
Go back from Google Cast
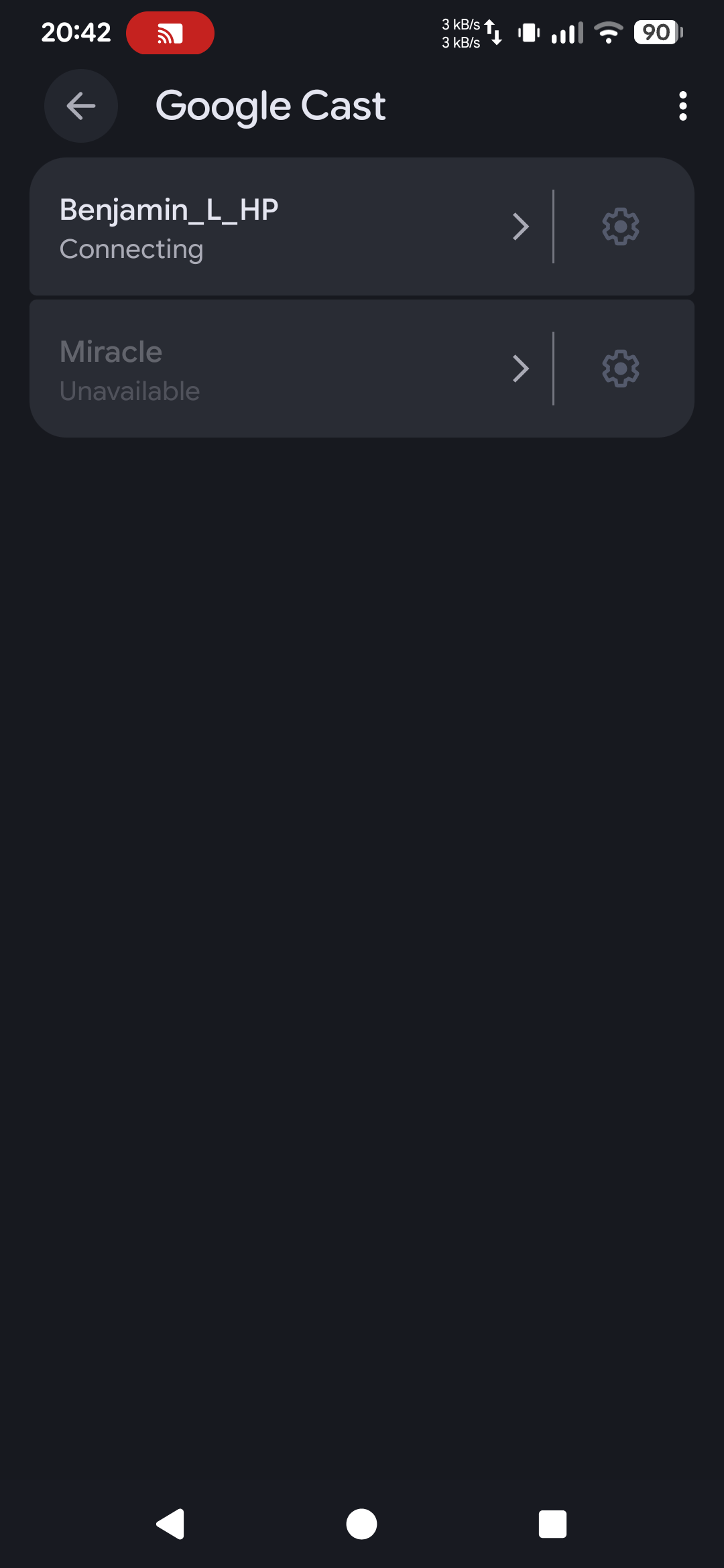click(x=81, y=106)
